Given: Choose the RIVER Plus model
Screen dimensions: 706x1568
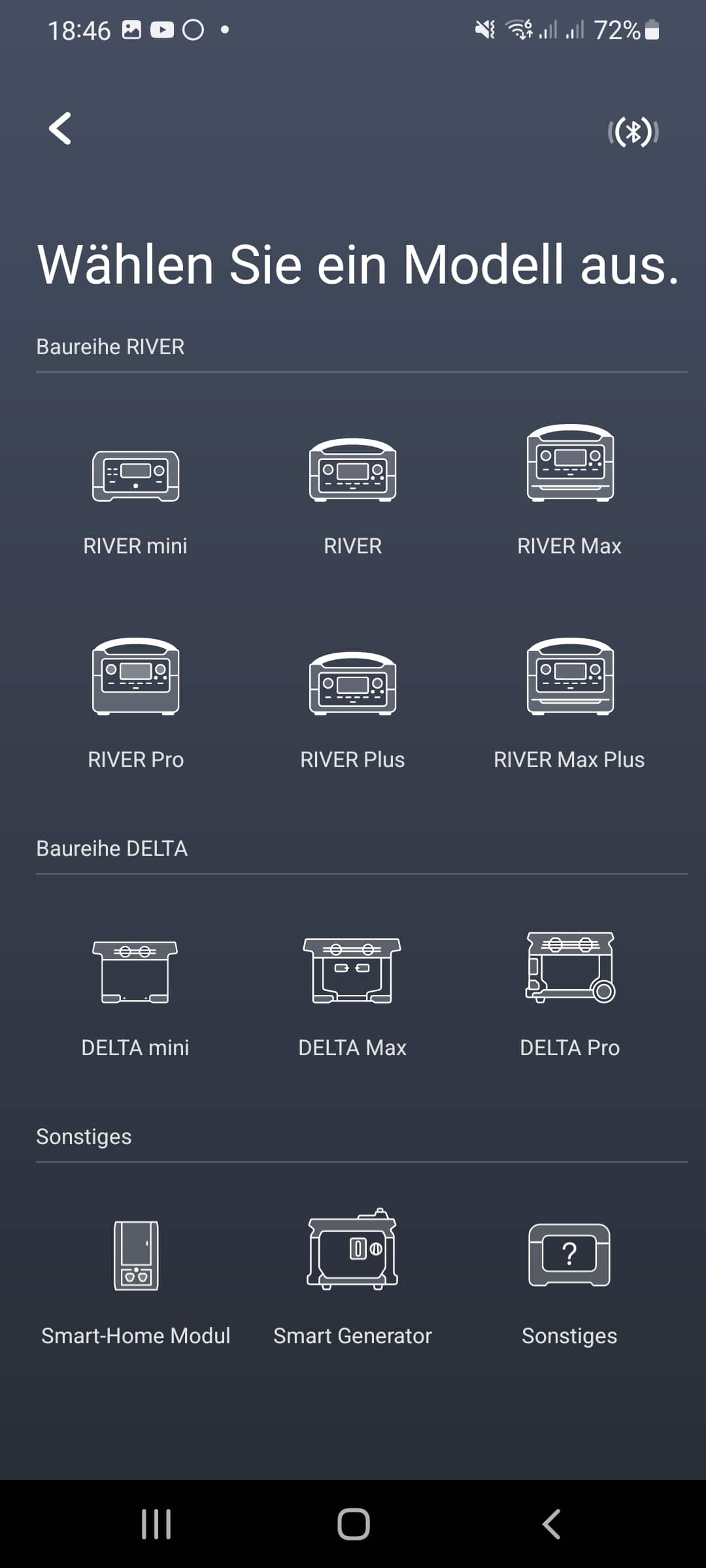Looking at the screenshot, I should (352, 684).
